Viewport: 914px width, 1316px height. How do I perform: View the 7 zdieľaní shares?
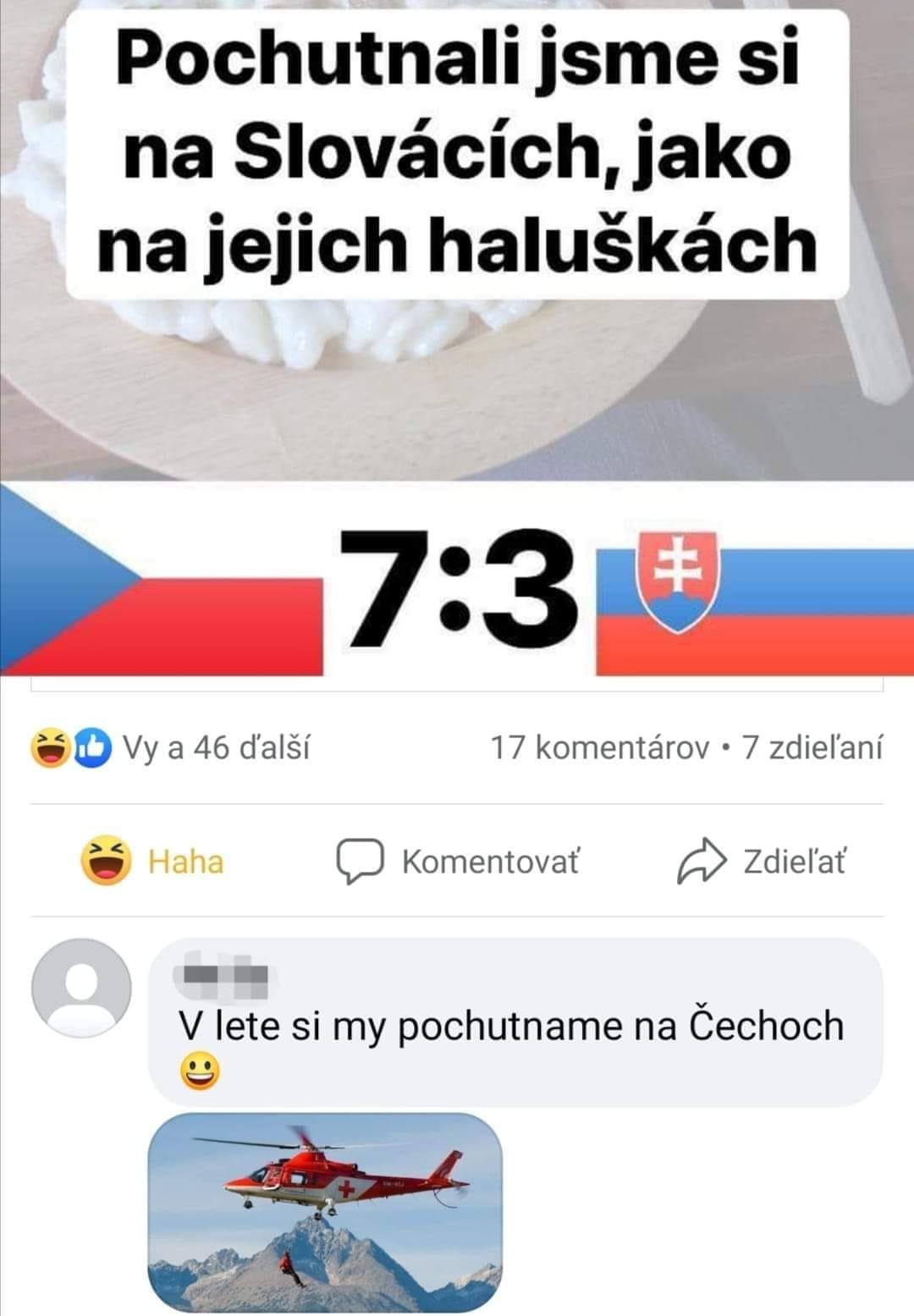[x=812, y=747]
